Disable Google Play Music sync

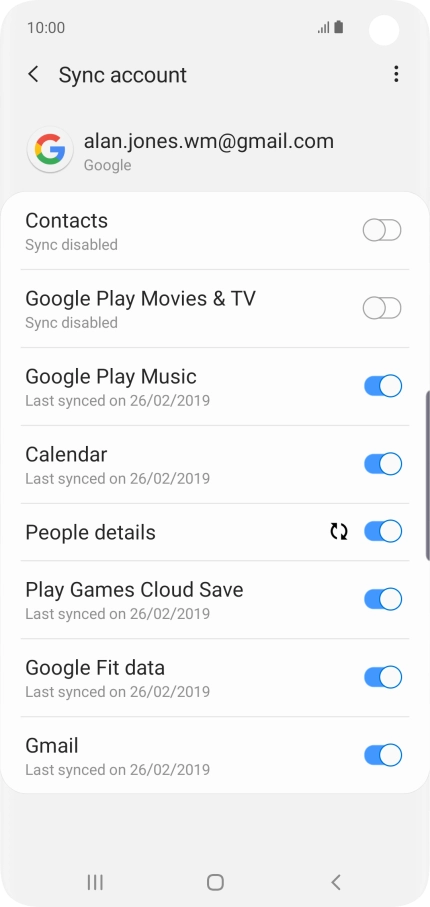point(383,386)
